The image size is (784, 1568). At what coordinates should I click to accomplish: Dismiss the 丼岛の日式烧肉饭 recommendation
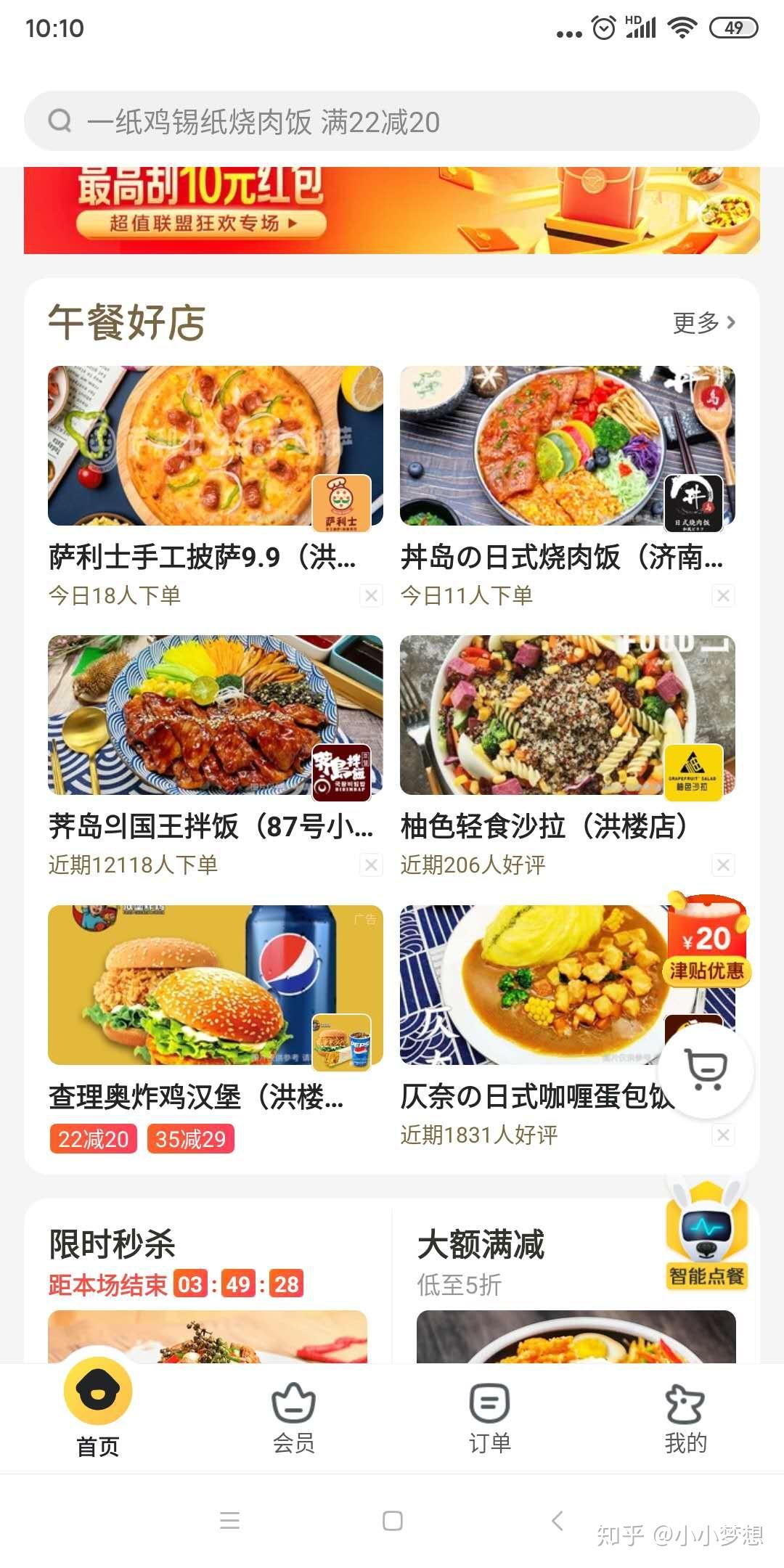click(x=723, y=596)
